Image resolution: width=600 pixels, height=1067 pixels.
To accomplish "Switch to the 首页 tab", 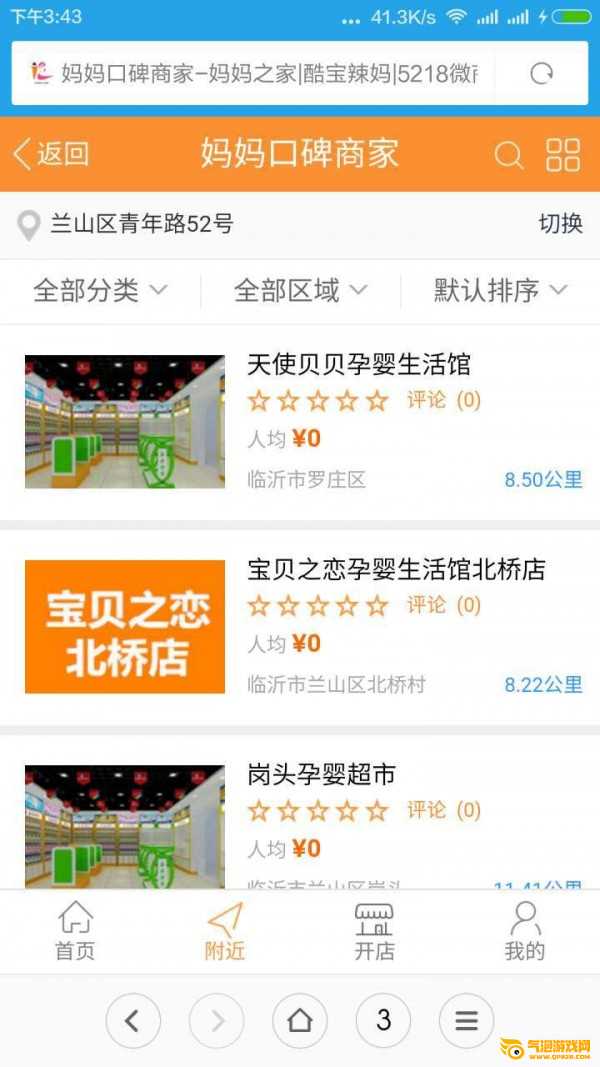I will pyautogui.click(x=75, y=931).
